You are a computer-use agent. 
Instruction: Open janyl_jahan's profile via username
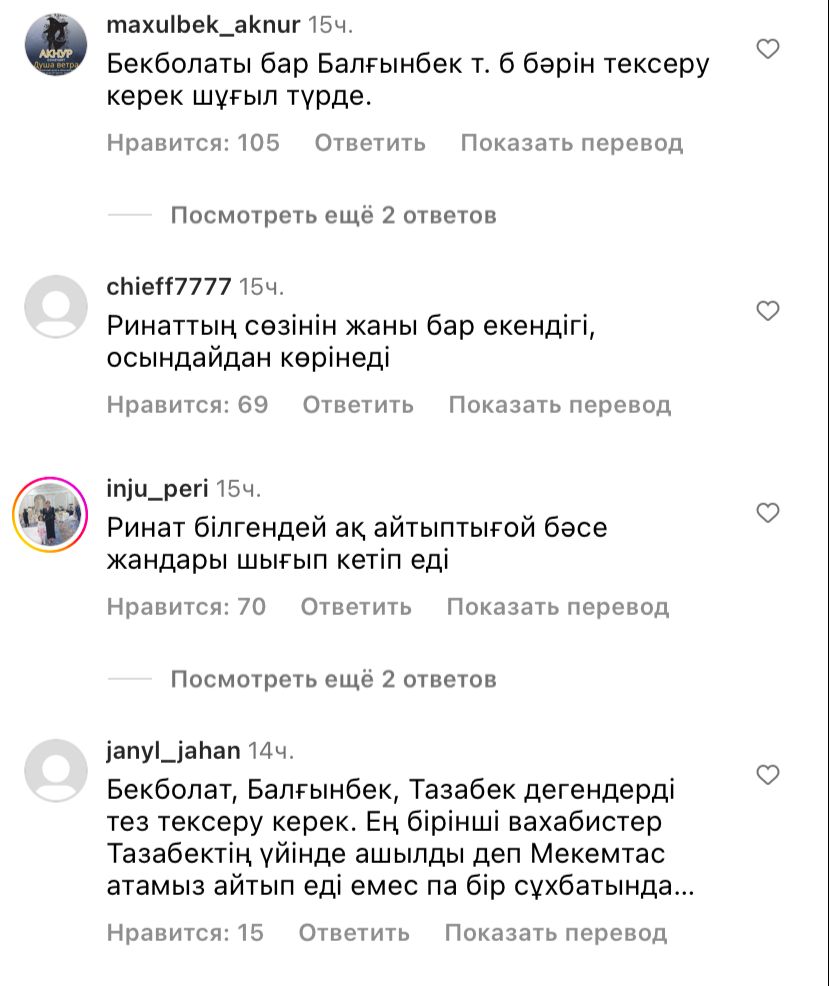pos(173,751)
